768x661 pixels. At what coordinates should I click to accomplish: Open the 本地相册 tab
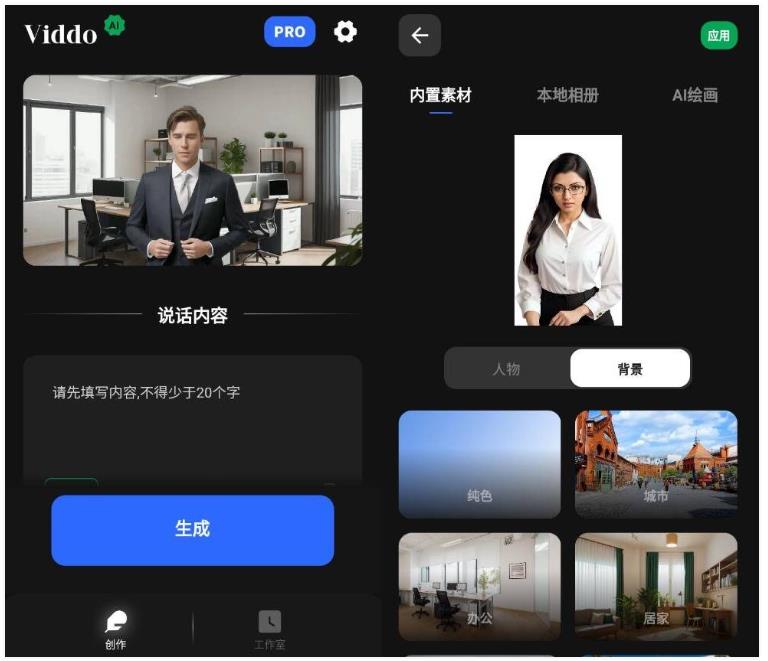click(x=567, y=96)
